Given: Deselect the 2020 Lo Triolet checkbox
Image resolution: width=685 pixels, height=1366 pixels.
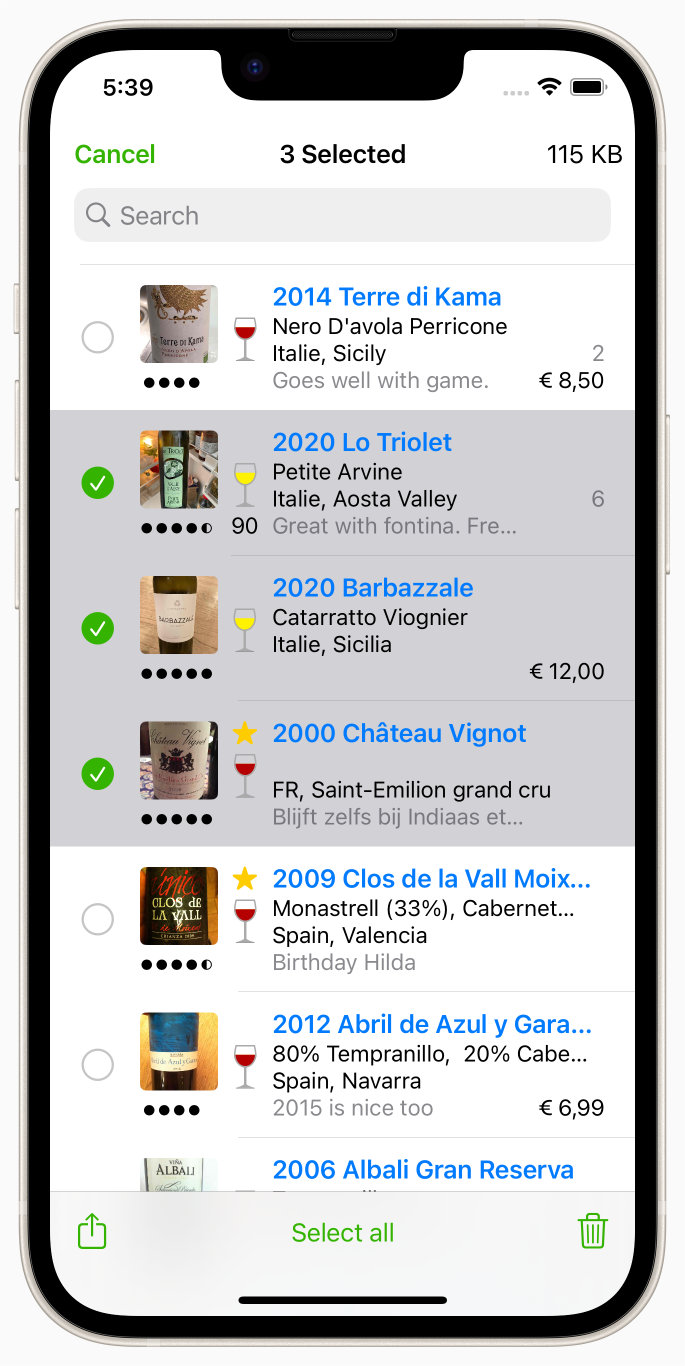Looking at the screenshot, I should pos(97,483).
